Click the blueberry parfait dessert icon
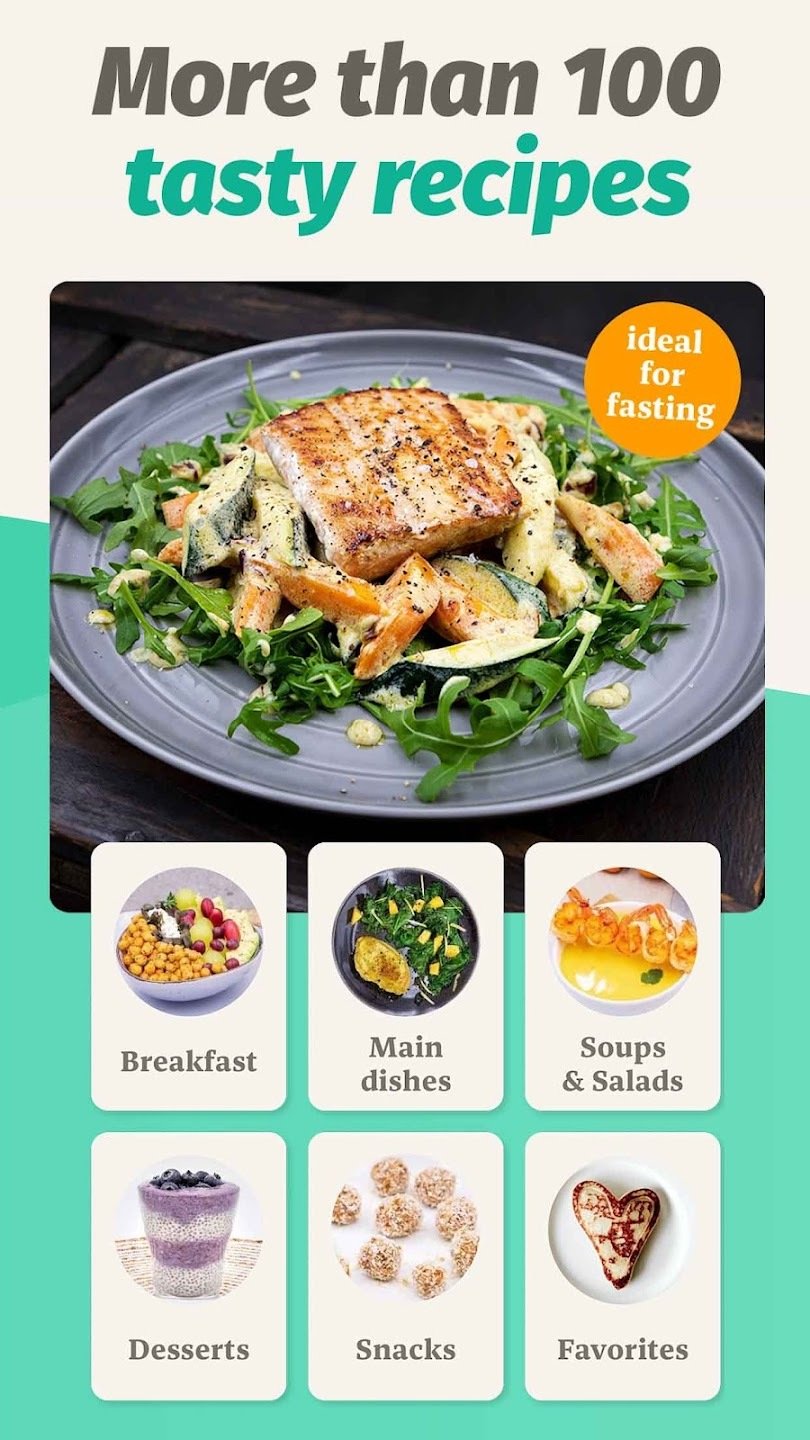Viewport: 810px width, 1440px height. 190,1235
